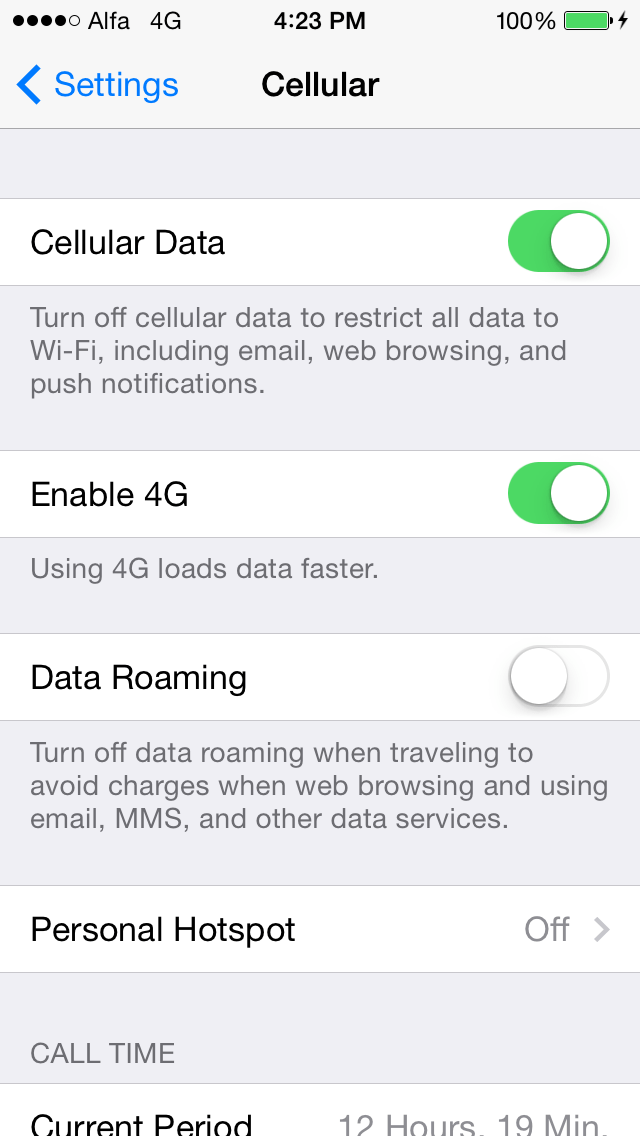
Task: Turn on Data Roaming
Action: coord(558,677)
